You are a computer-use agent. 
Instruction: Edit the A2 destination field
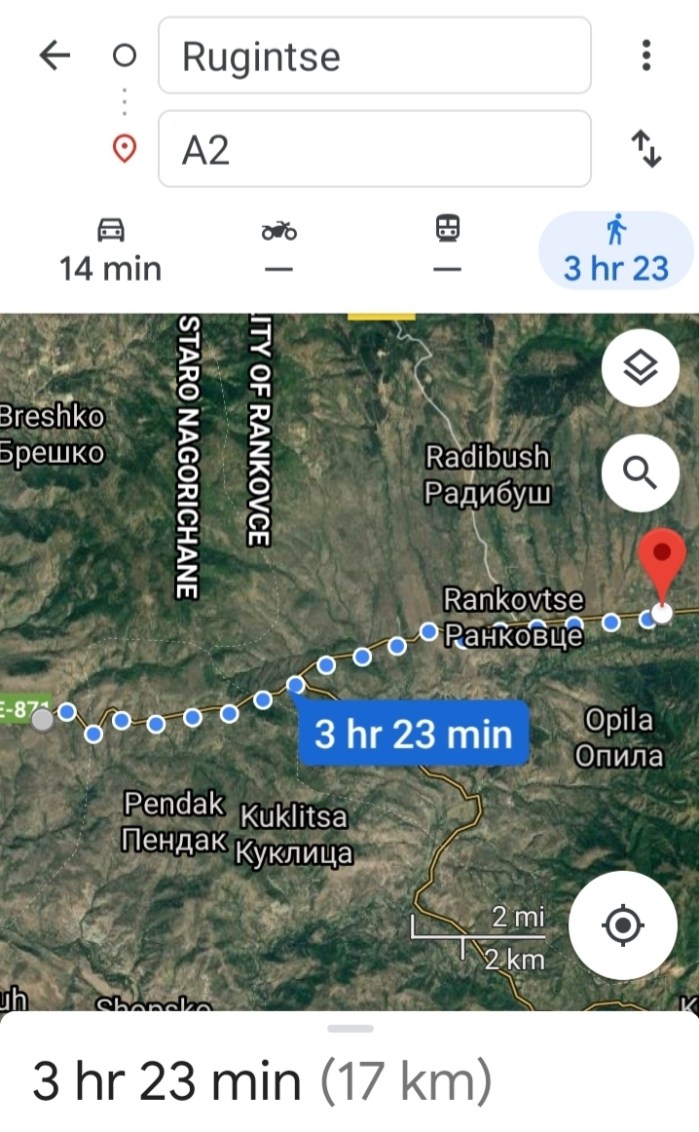374,149
